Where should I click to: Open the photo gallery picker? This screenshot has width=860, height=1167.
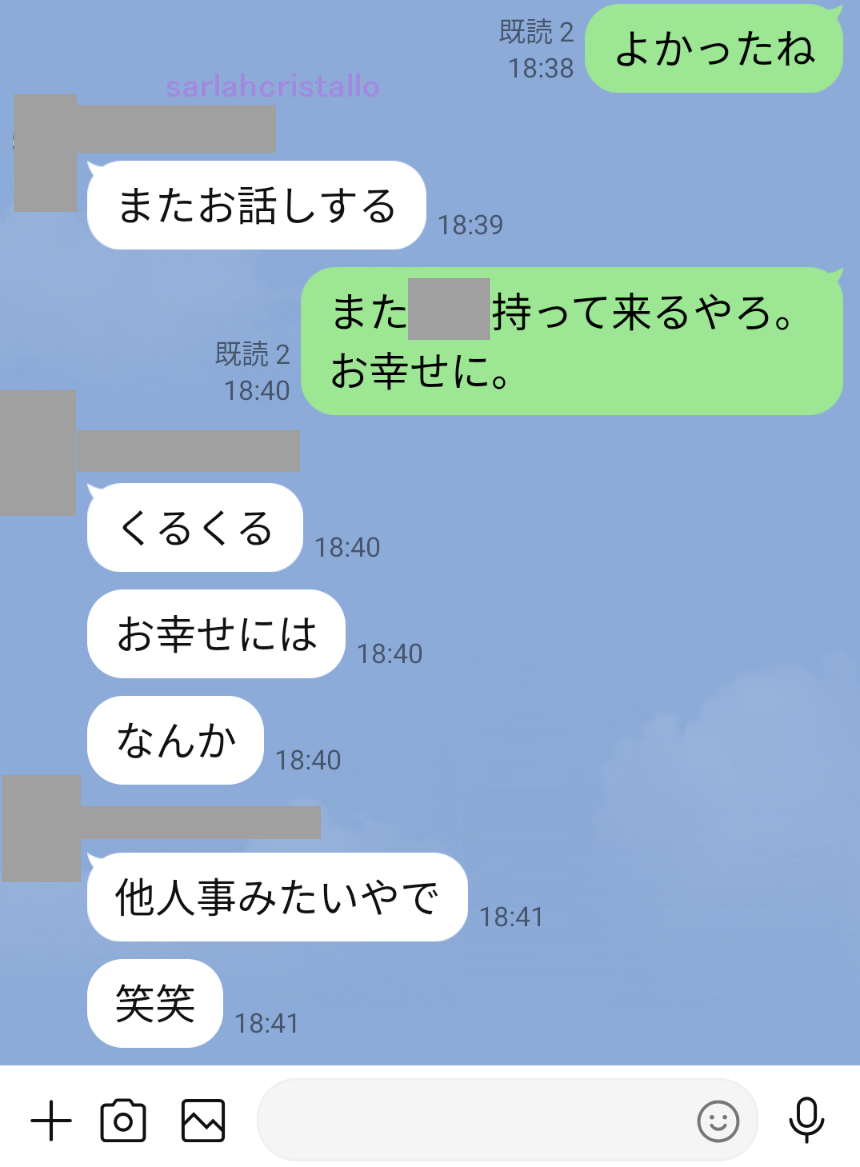click(203, 1120)
